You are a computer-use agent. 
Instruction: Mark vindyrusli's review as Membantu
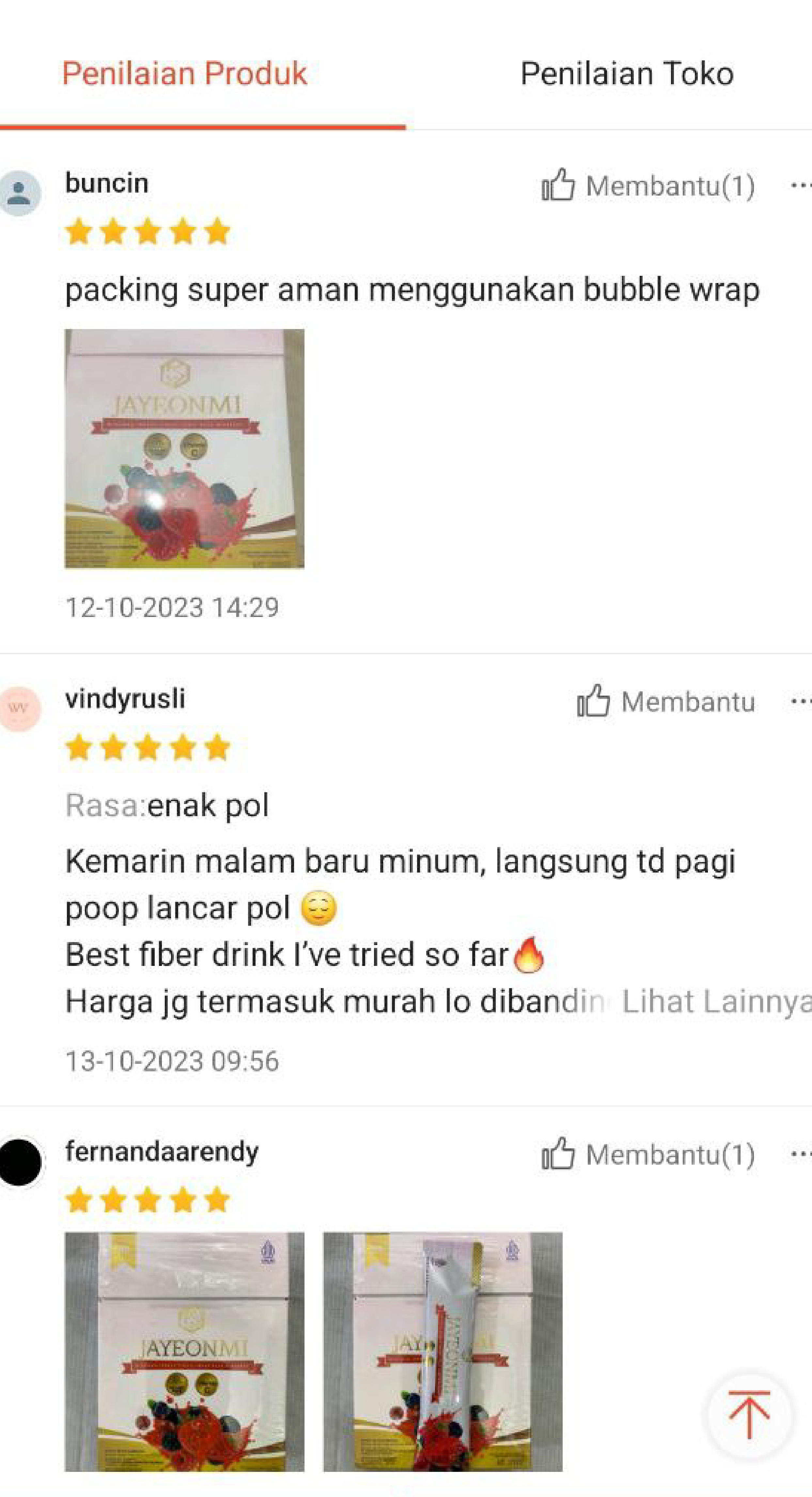pos(666,701)
